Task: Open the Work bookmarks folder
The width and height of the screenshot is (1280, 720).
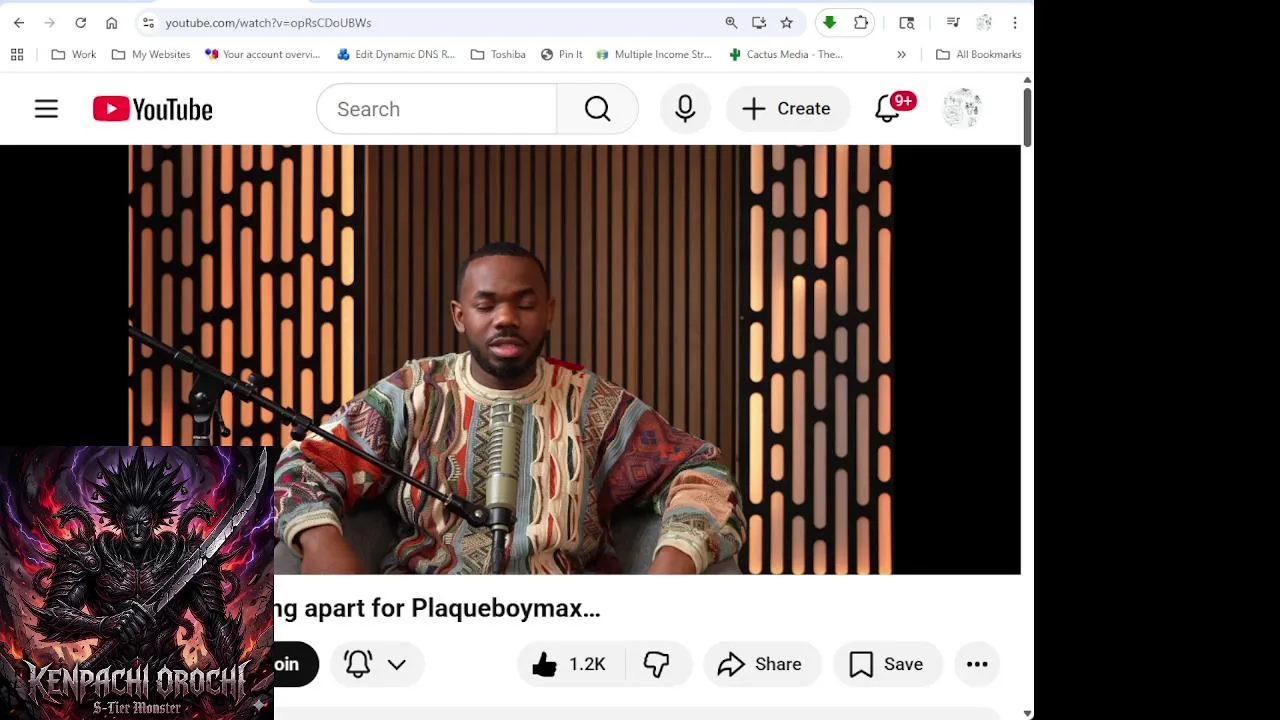Action: [x=74, y=54]
